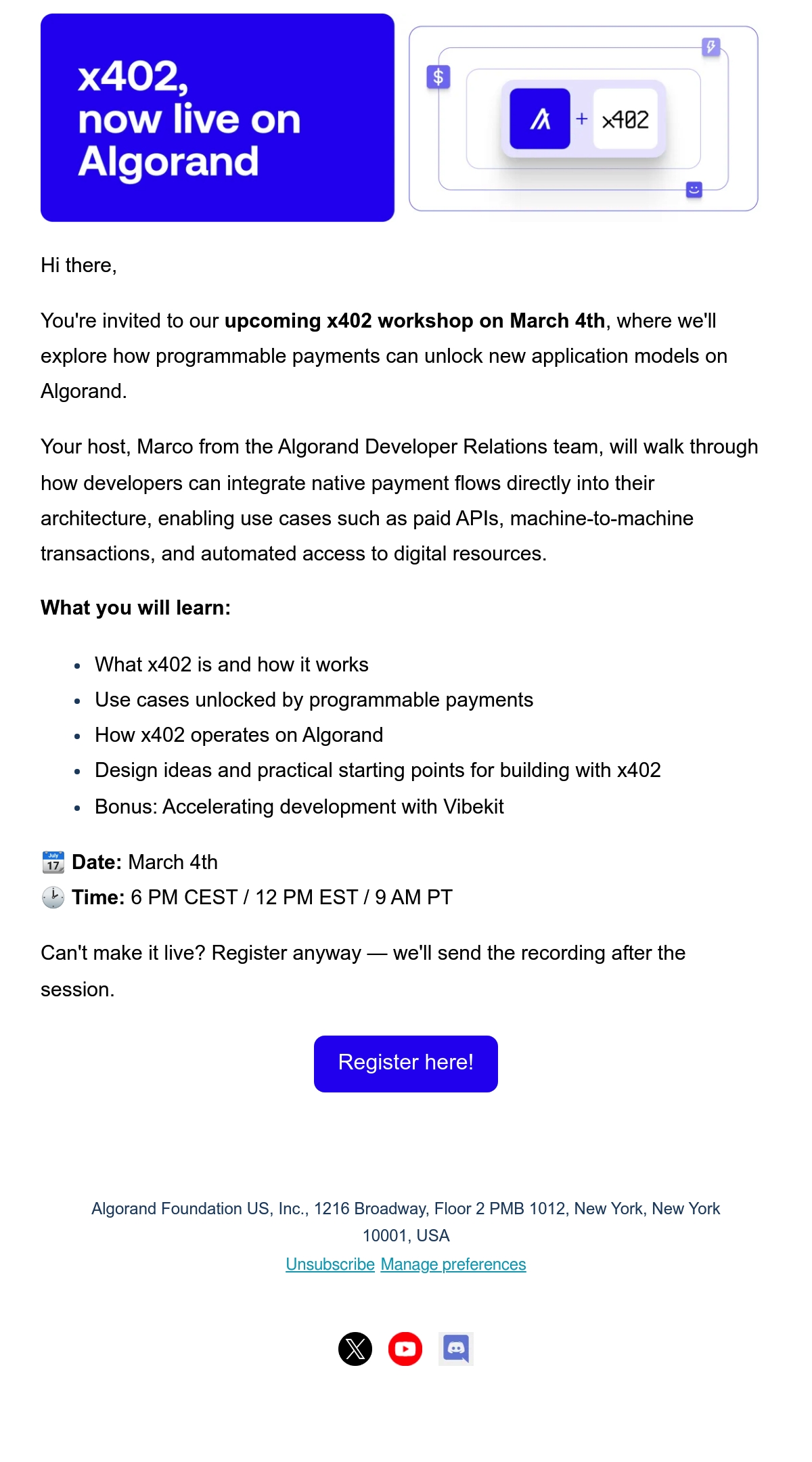Open the YouTube channel icon

pyautogui.click(x=405, y=1349)
